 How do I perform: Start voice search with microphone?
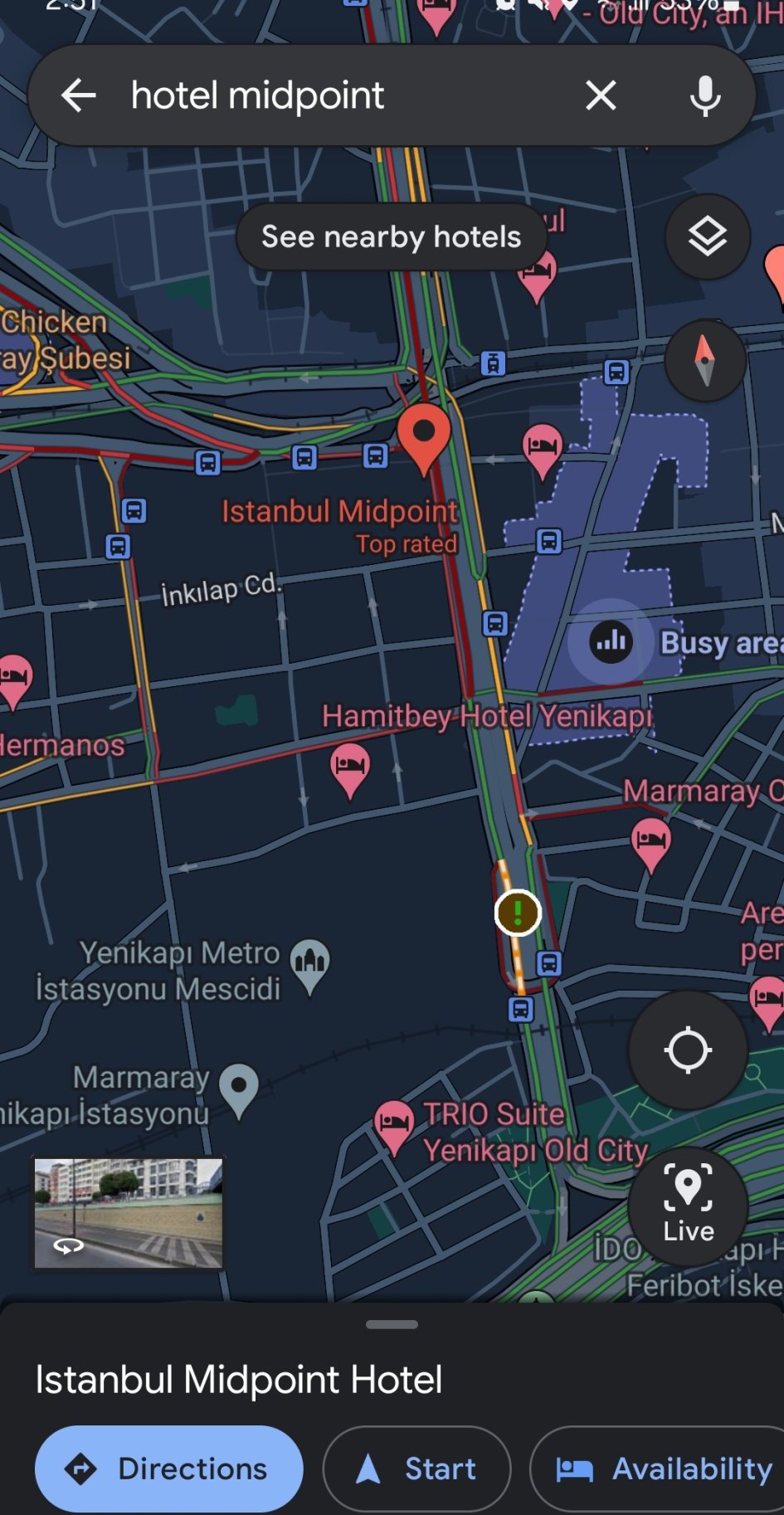(705, 95)
